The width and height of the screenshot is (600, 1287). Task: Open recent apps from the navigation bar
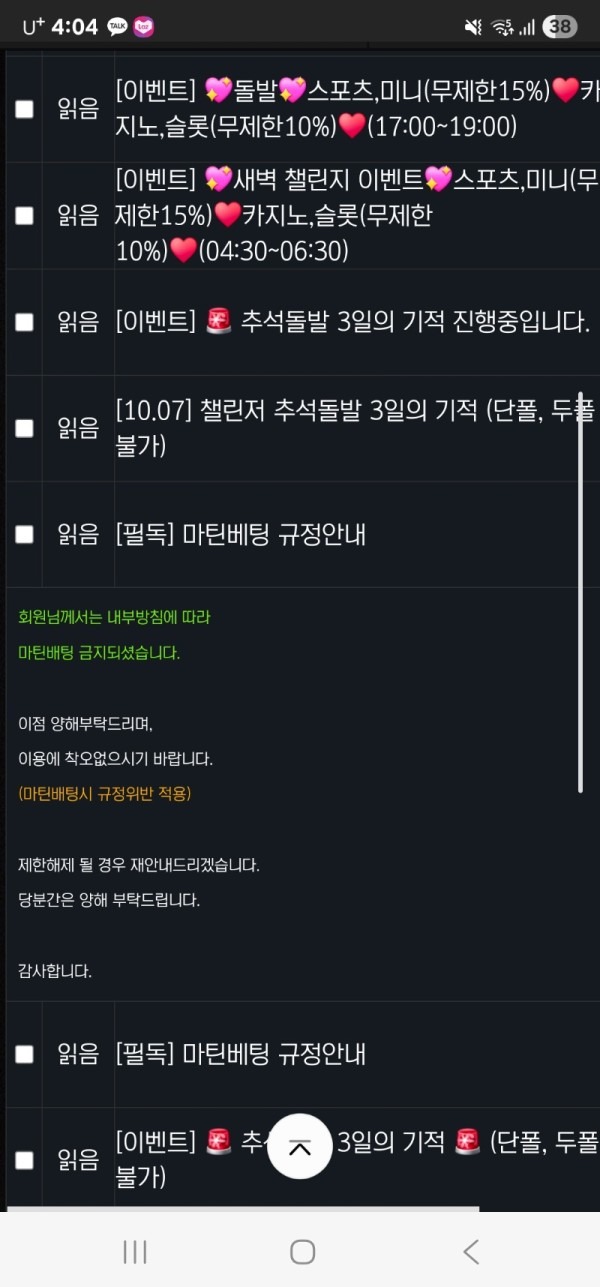[x=134, y=1251]
